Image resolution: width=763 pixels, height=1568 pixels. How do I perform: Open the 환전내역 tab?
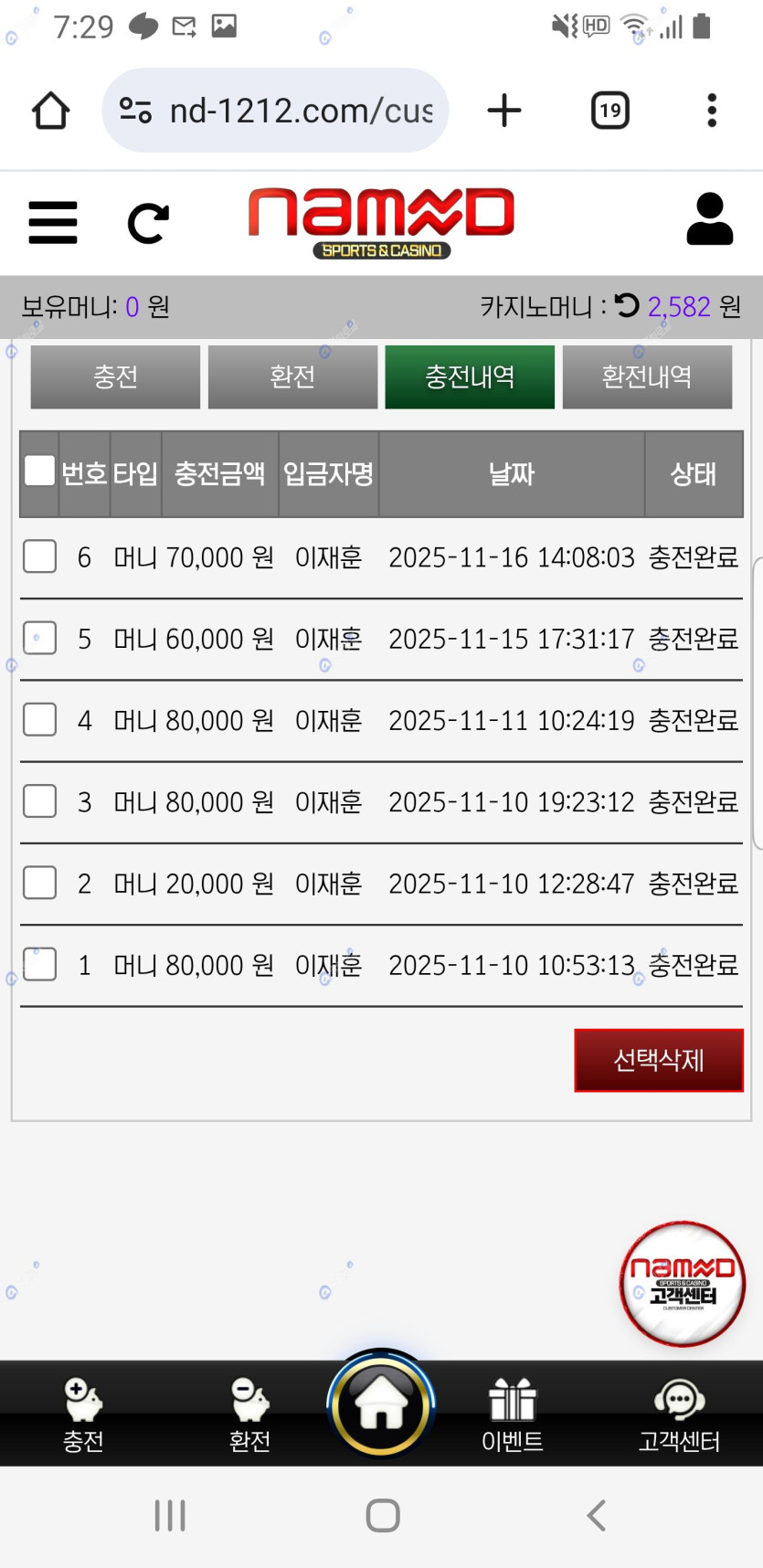pyautogui.click(x=647, y=376)
